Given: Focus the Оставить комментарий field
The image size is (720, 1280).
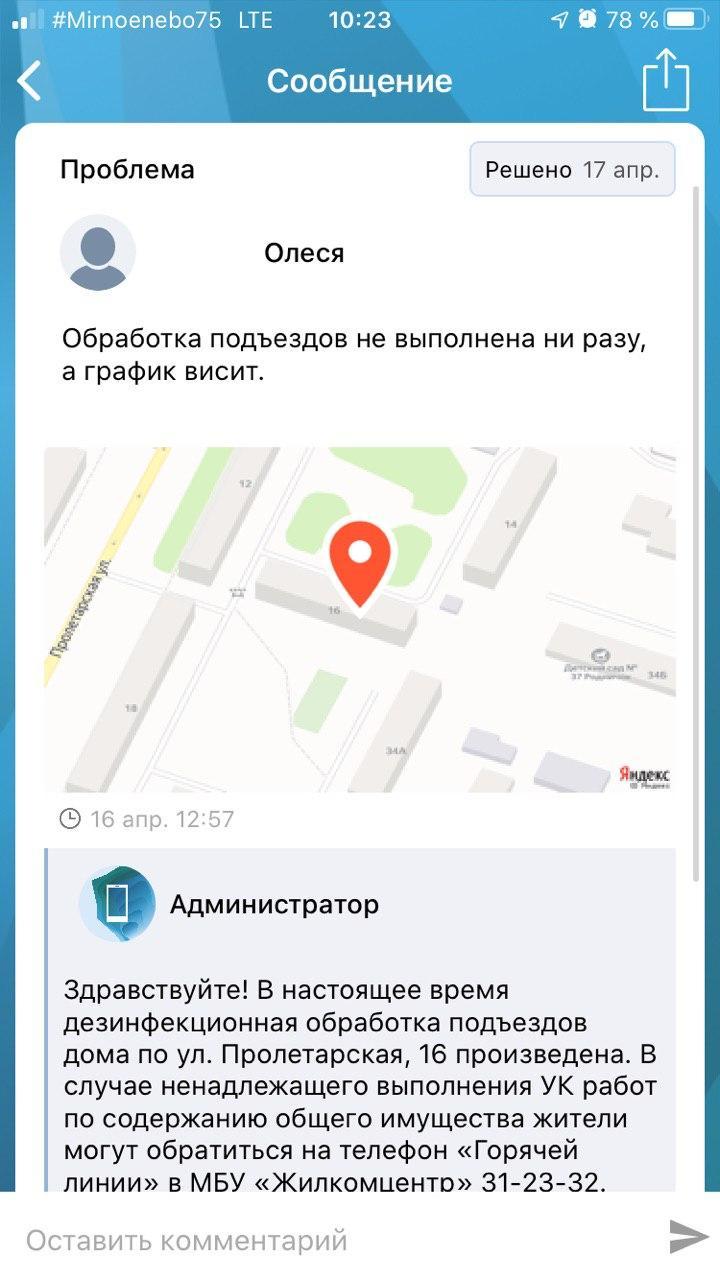Looking at the screenshot, I should point(330,1241).
